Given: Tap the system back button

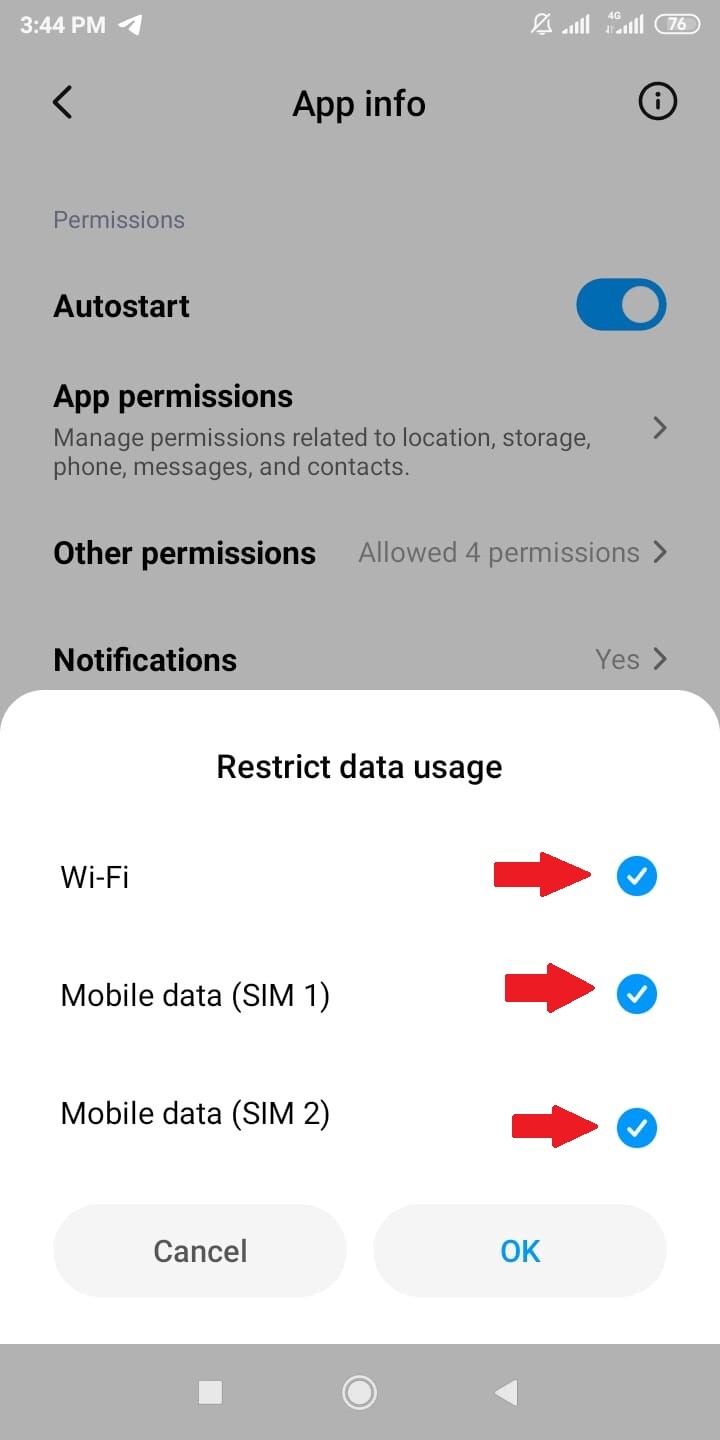Looking at the screenshot, I should 507,1392.
